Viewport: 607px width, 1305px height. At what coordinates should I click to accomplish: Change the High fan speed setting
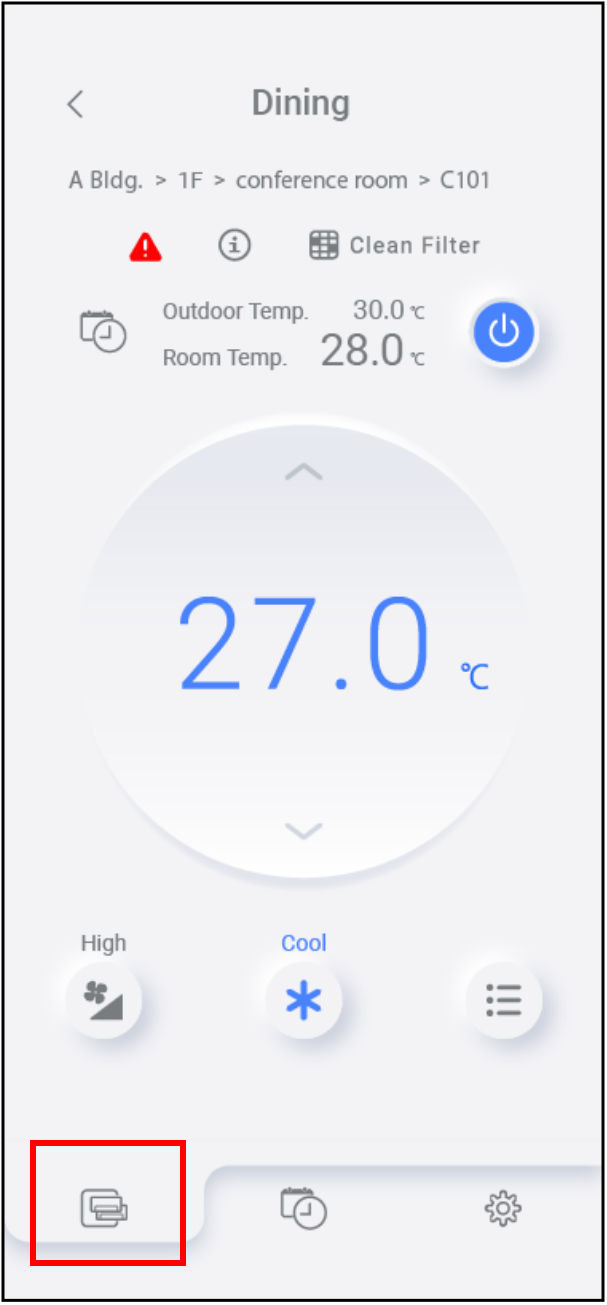coord(103,999)
